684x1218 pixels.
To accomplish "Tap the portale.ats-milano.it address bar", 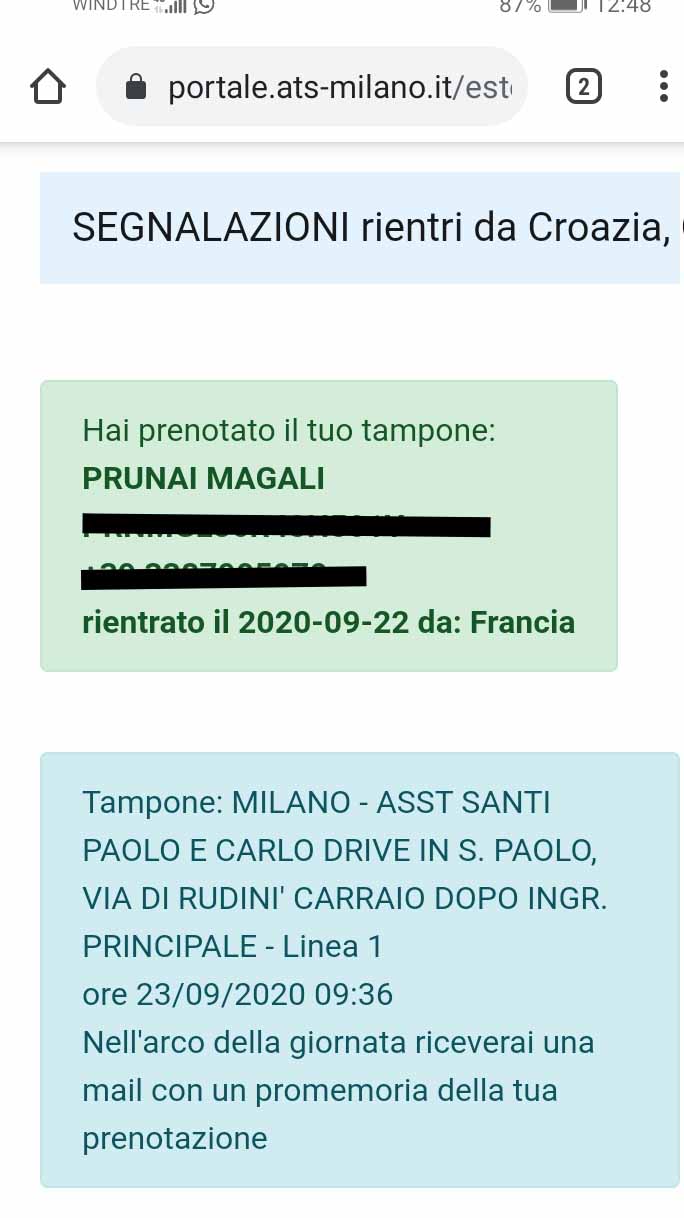I will click(x=312, y=87).
